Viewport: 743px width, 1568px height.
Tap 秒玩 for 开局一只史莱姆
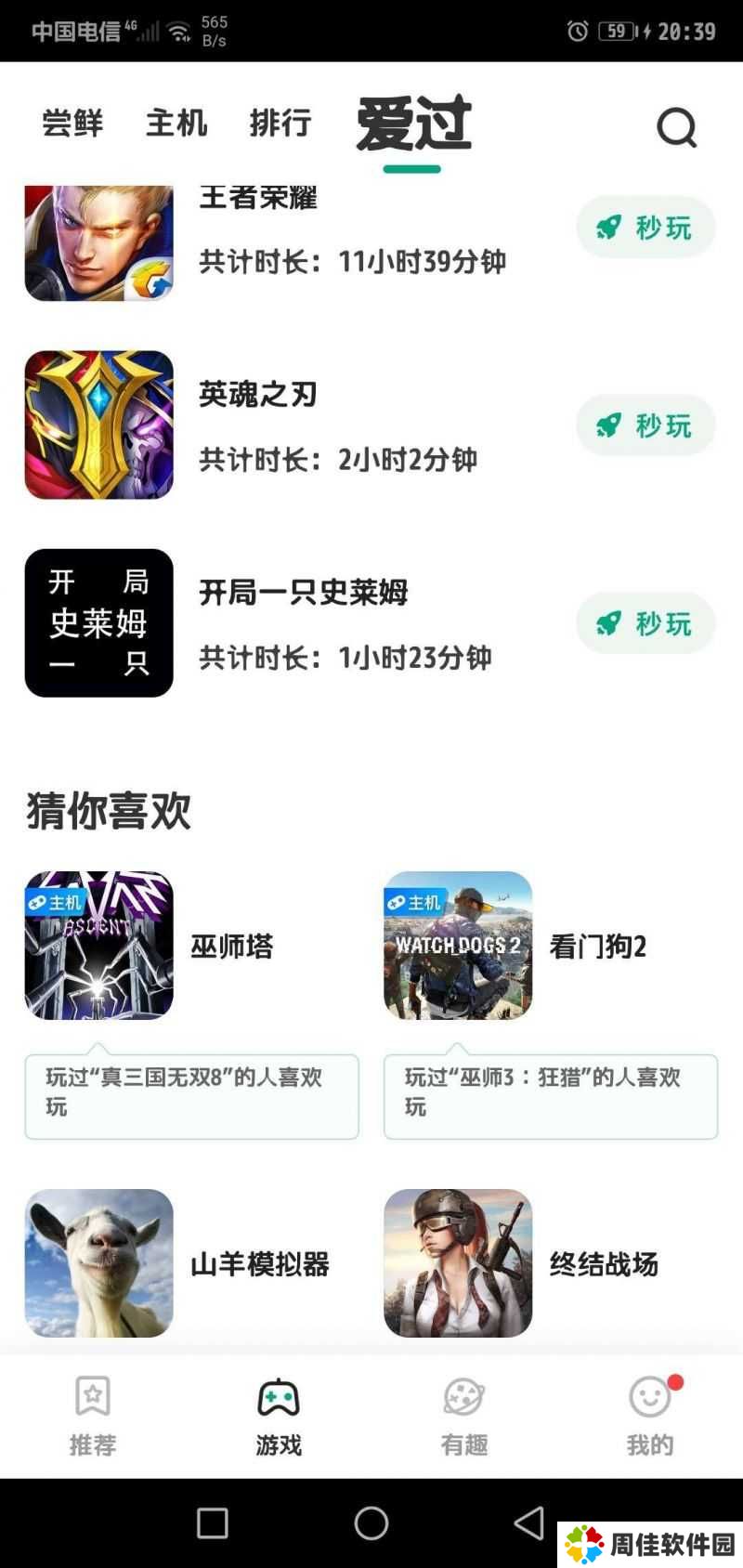645,623
